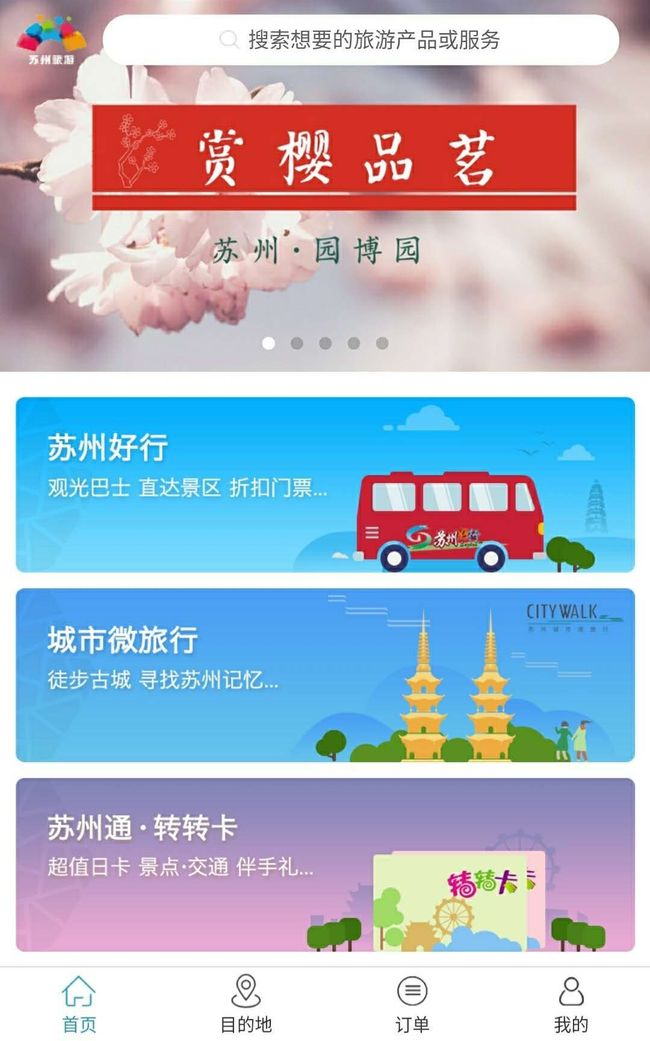Switch to the 订单 orders tab
650x1041 pixels.
pyautogui.click(x=412, y=1004)
